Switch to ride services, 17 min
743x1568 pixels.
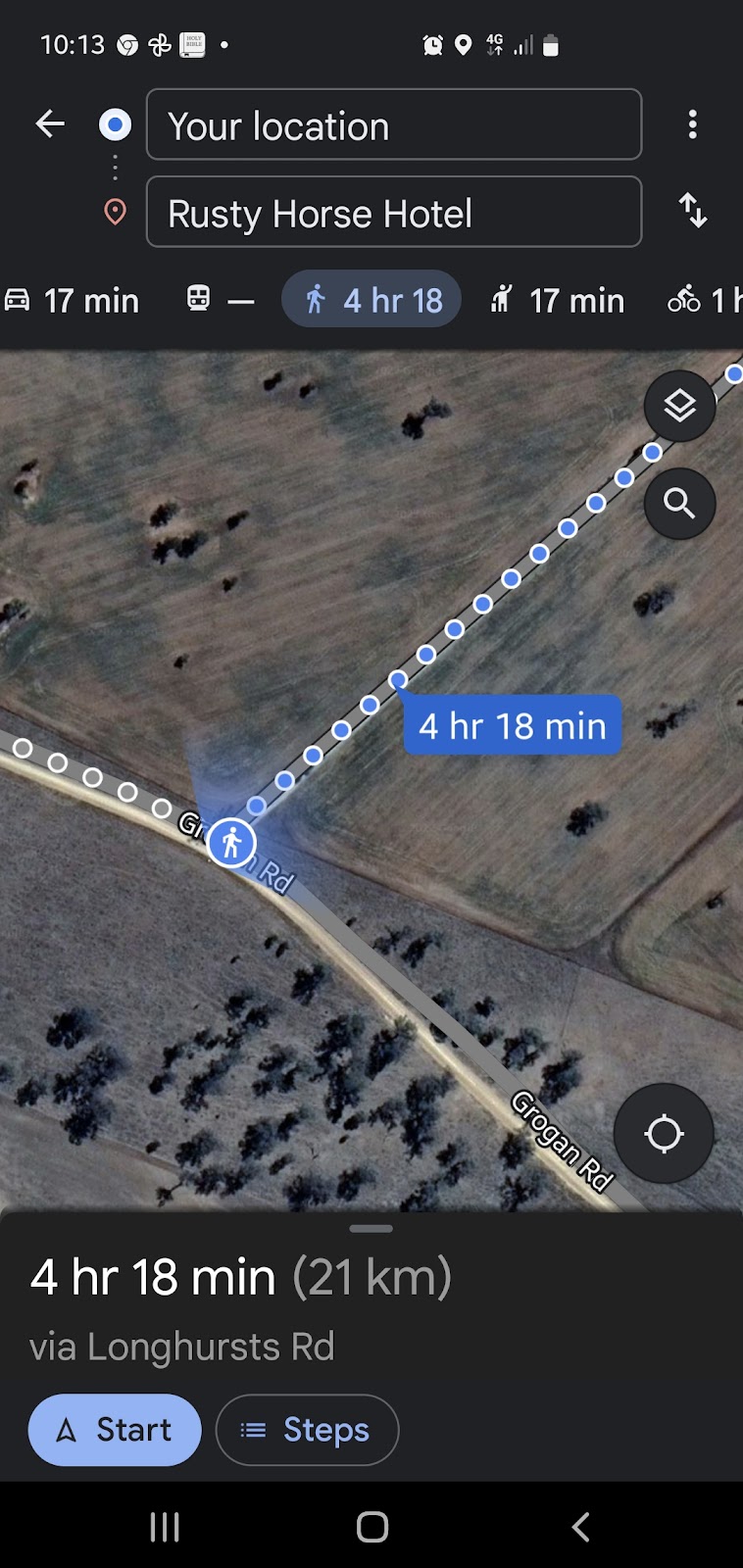[557, 300]
